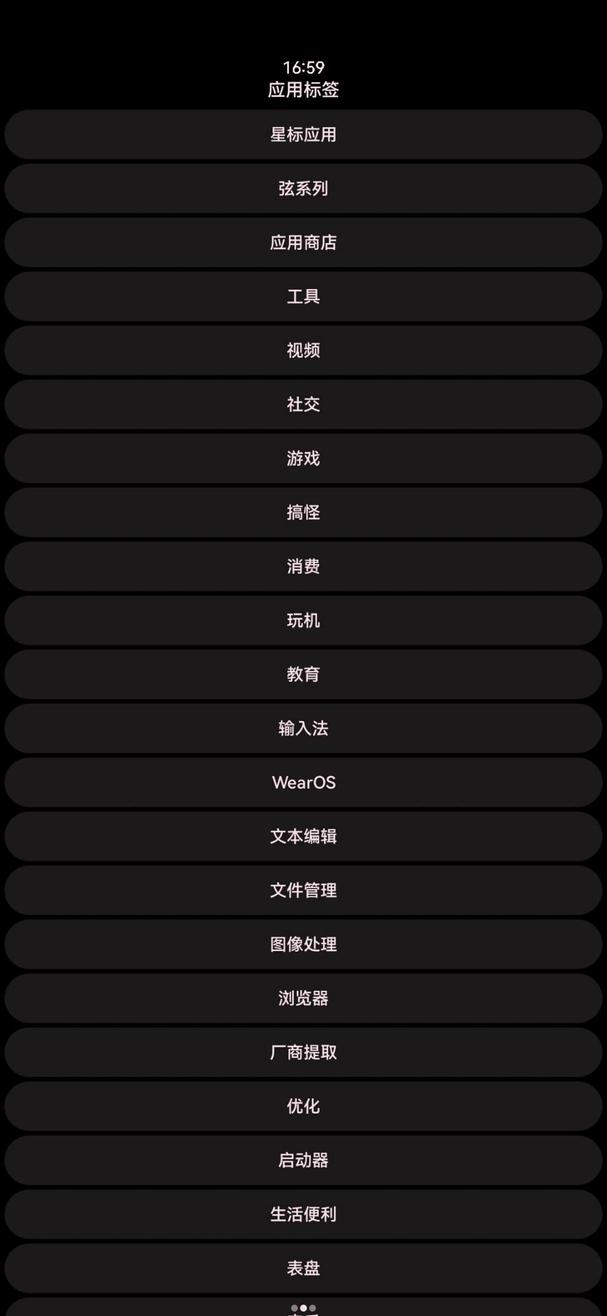Open the 表盘 category
This screenshot has width=607, height=1316.
point(303,1268)
